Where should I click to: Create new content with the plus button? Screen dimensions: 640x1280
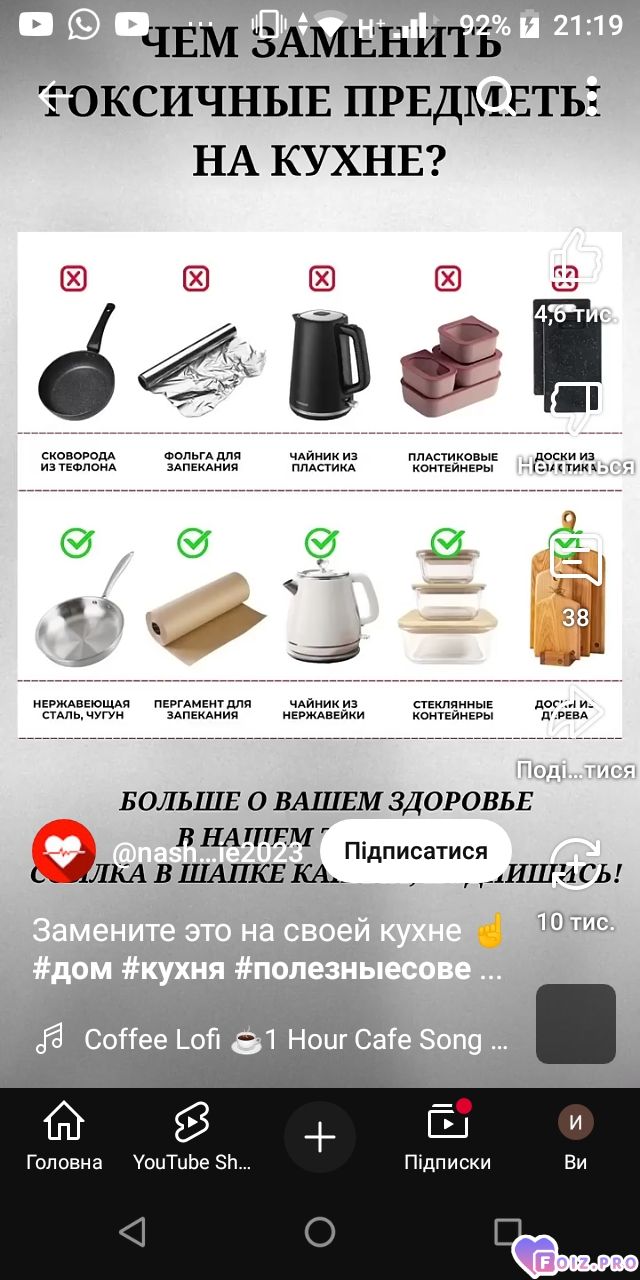coord(320,1137)
